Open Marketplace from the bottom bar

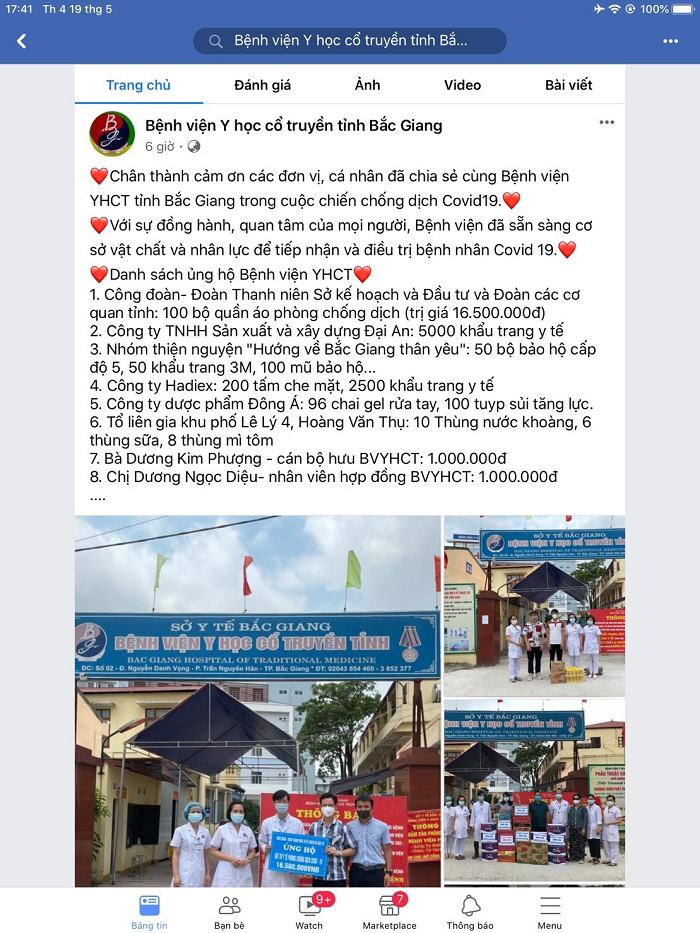[389, 910]
